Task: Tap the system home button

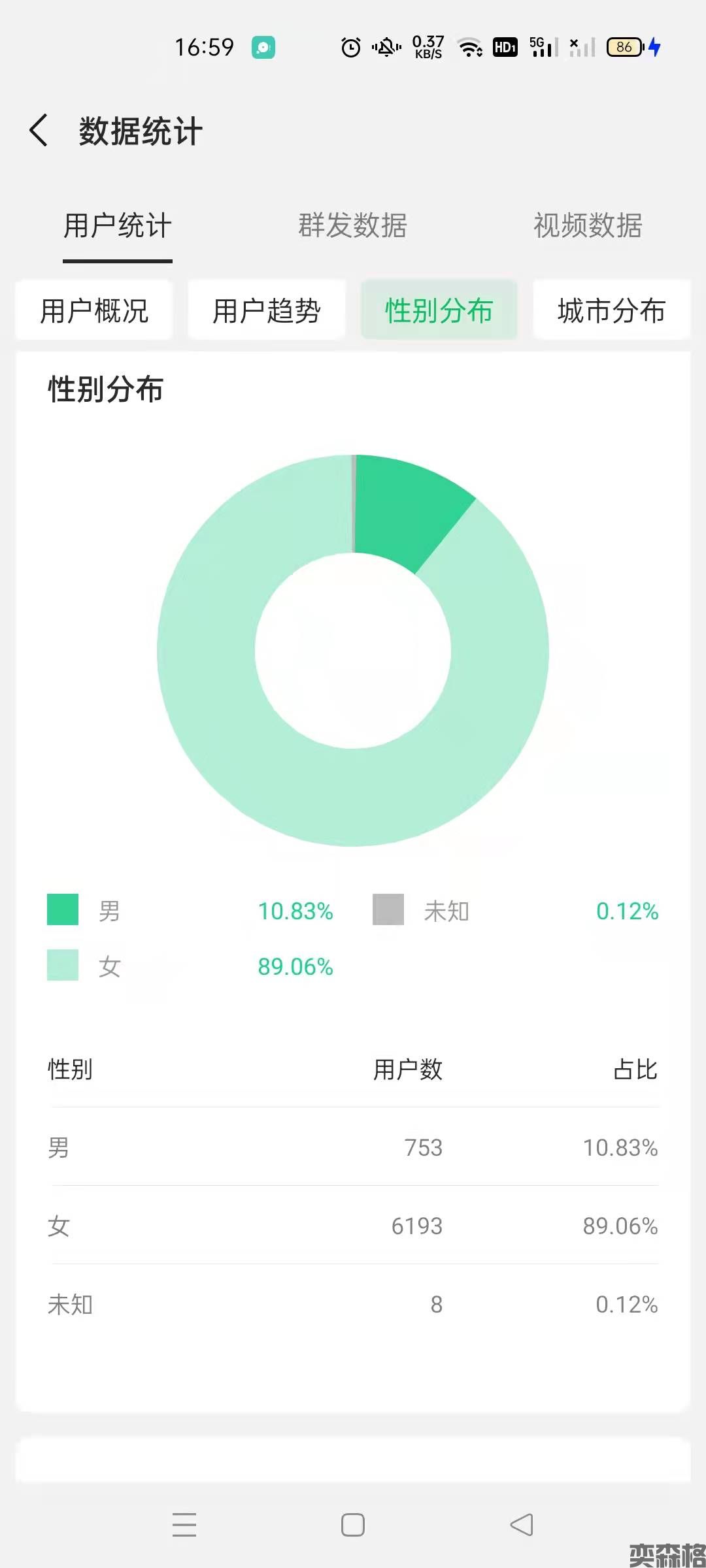Action: pyautogui.click(x=353, y=1525)
